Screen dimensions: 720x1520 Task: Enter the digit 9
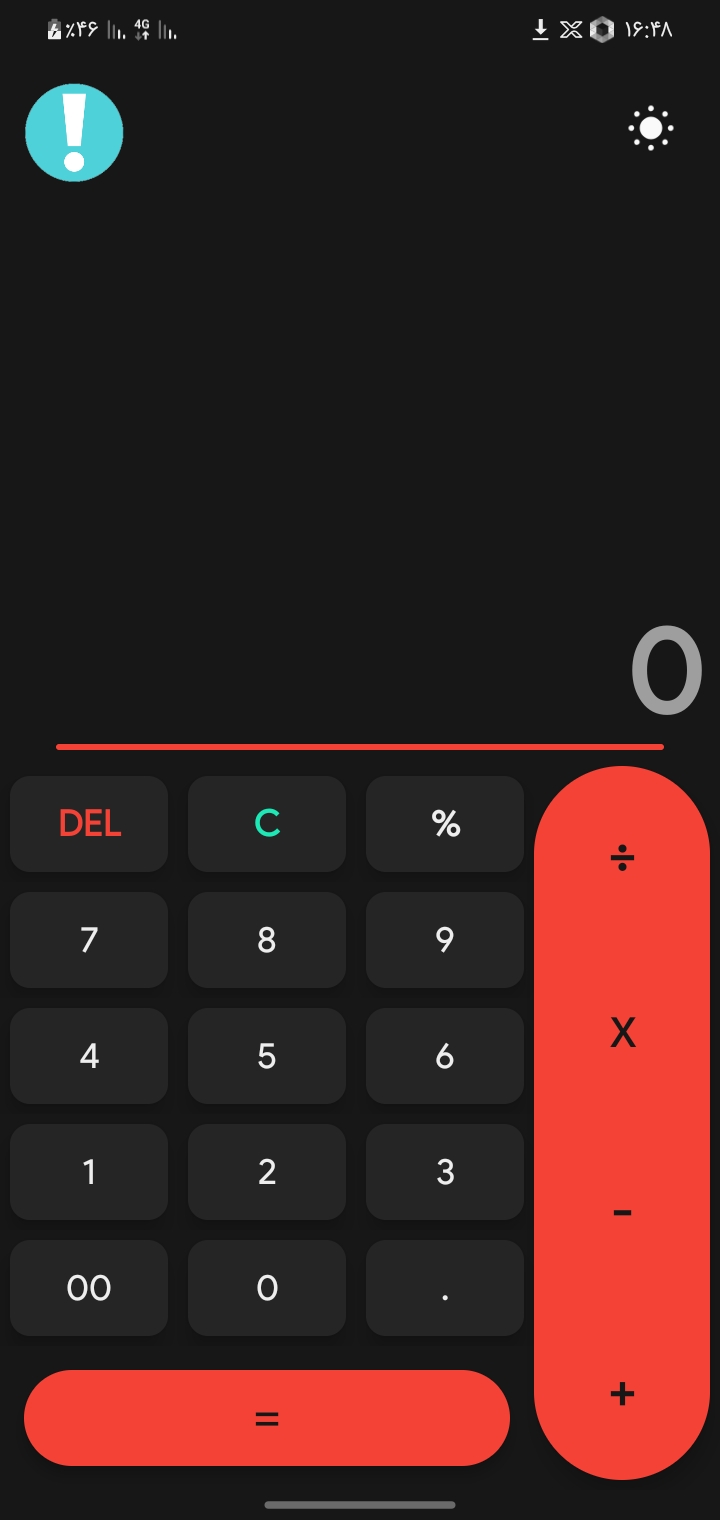445,940
